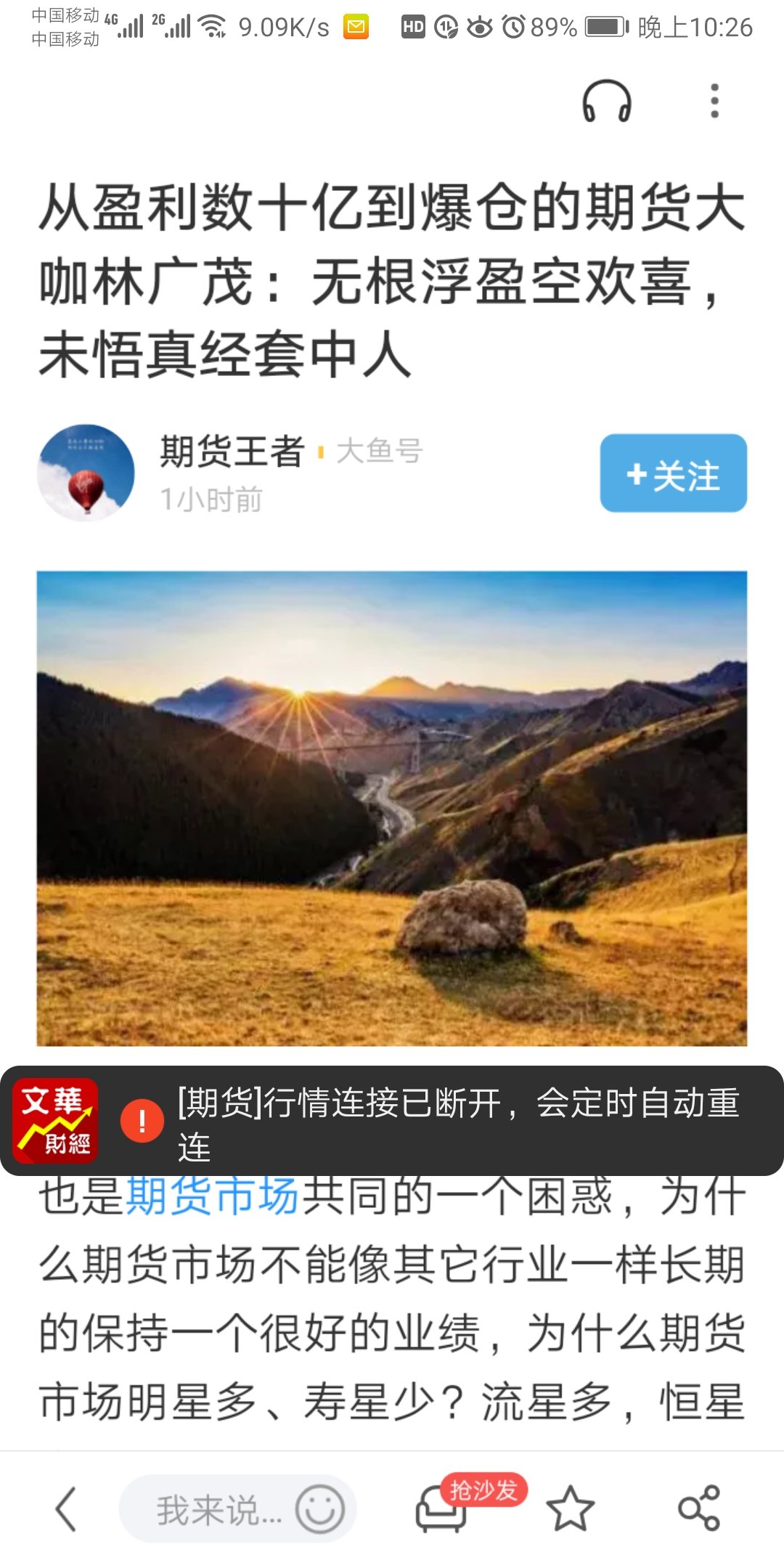Bookmark this article with the star
This screenshot has height=1568, width=784.
tap(570, 1510)
